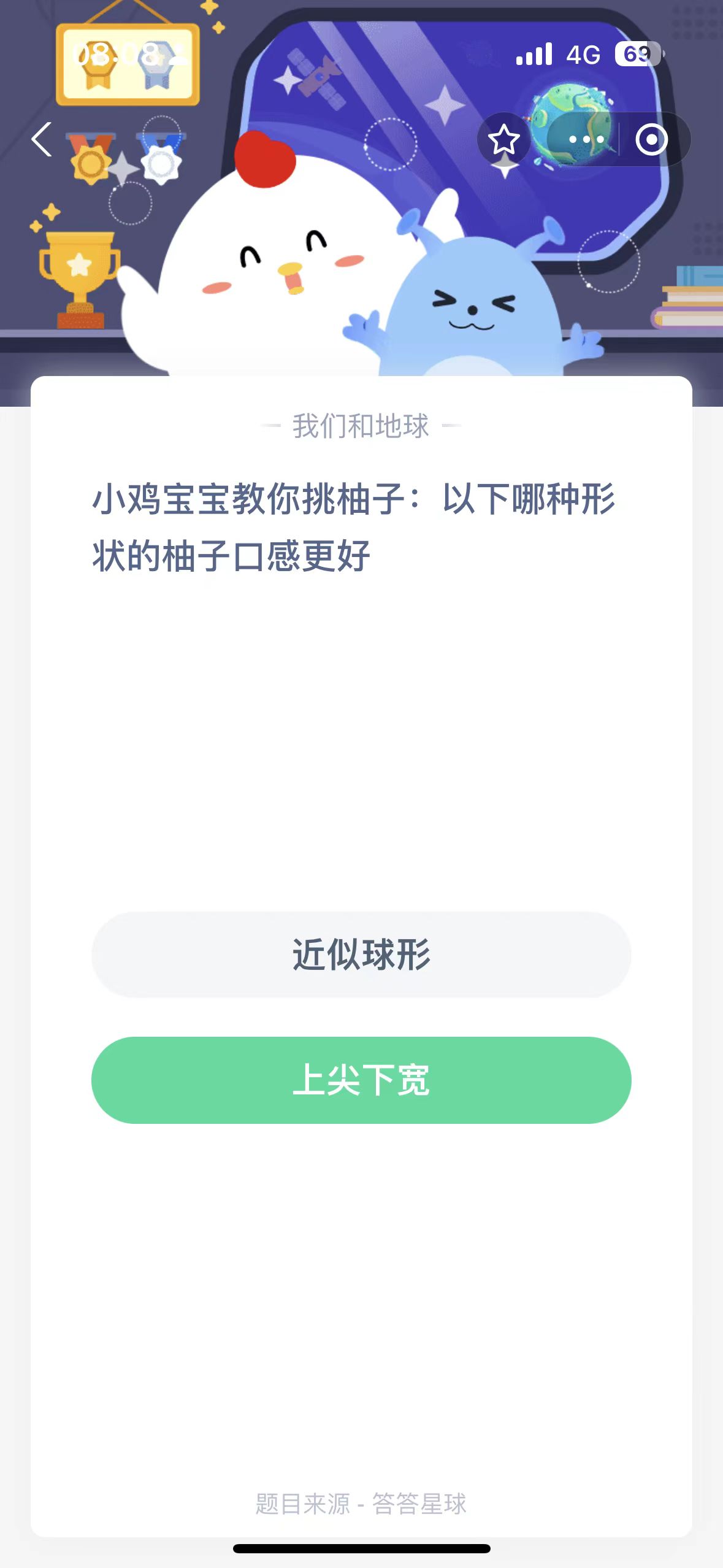Close the mini program with the circle button
The width and height of the screenshot is (723, 1568).
pyautogui.click(x=651, y=140)
